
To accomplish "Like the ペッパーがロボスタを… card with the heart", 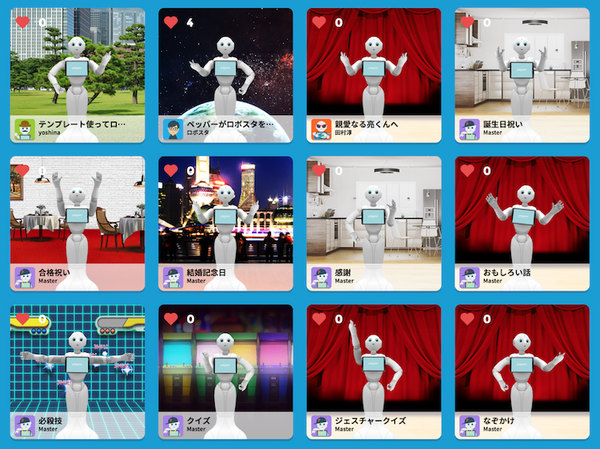I will [171, 22].
